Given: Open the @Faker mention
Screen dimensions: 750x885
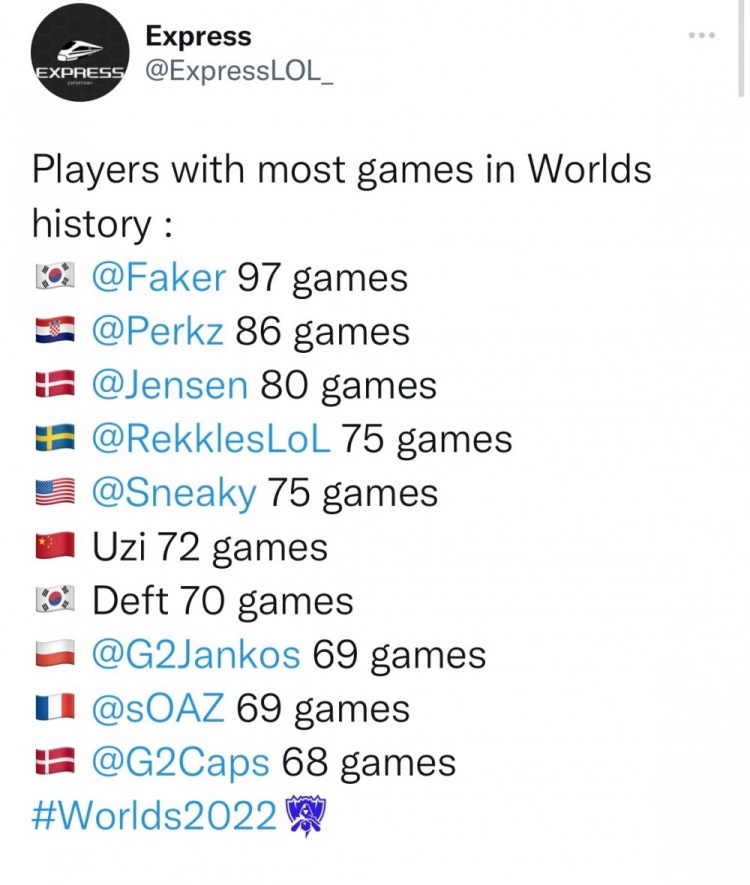Looking at the screenshot, I should pyautogui.click(x=159, y=278).
